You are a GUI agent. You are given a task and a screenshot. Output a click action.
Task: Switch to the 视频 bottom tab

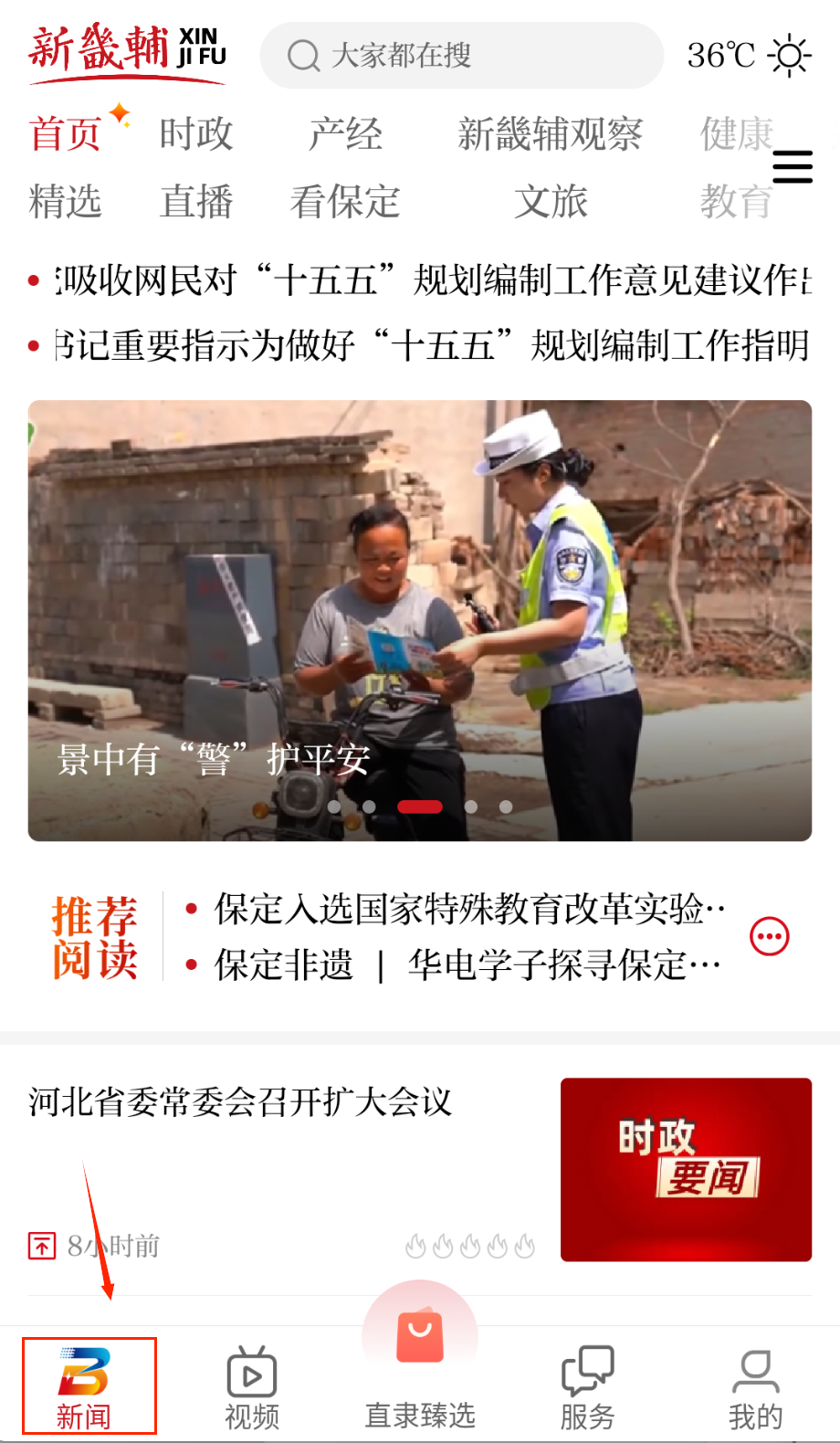[x=252, y=1385]
